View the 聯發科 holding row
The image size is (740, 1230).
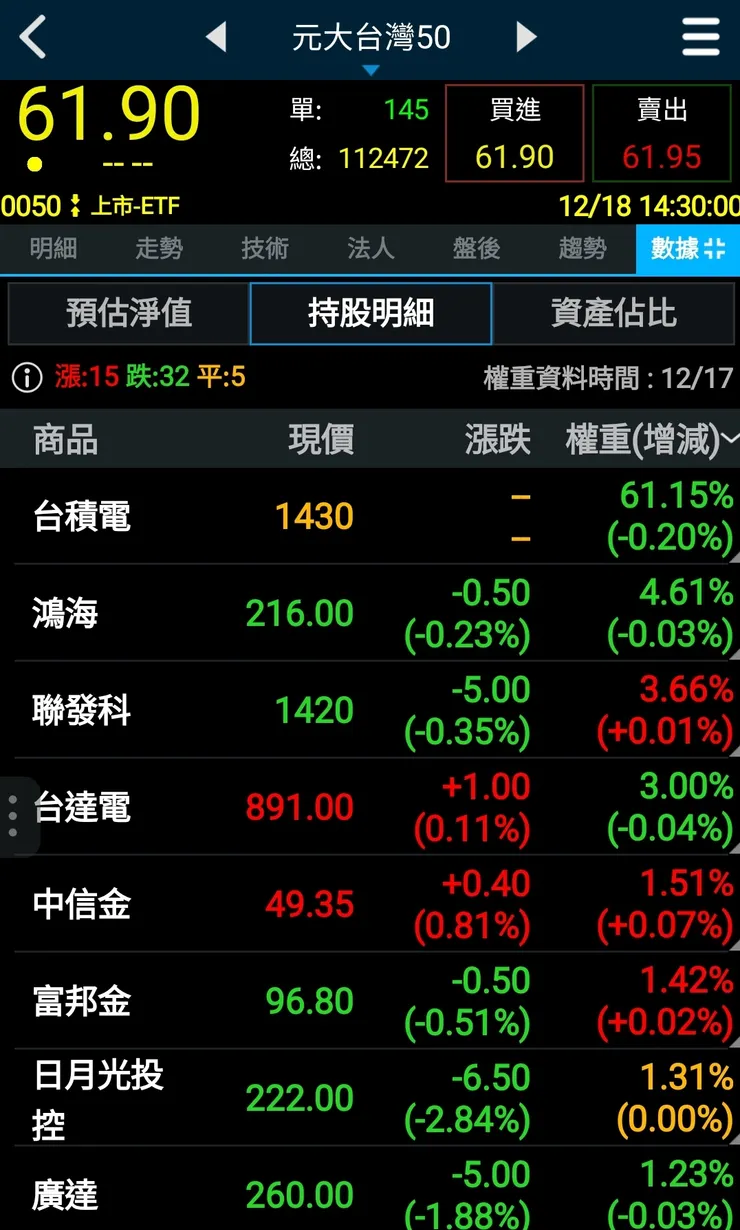[370, 710]
